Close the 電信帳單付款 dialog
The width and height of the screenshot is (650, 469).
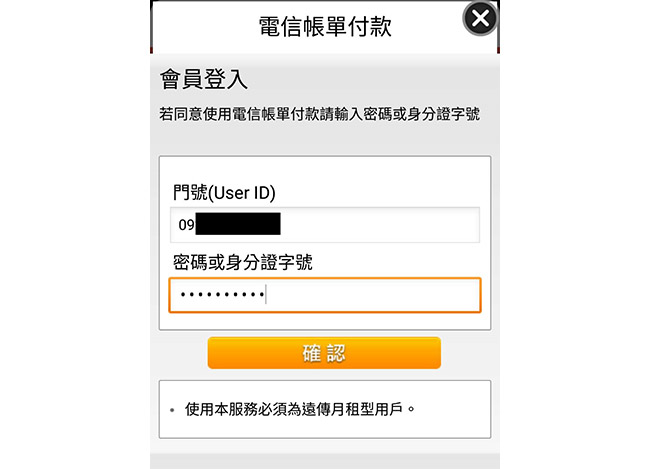pyautogui.click(x=481, y=18)
